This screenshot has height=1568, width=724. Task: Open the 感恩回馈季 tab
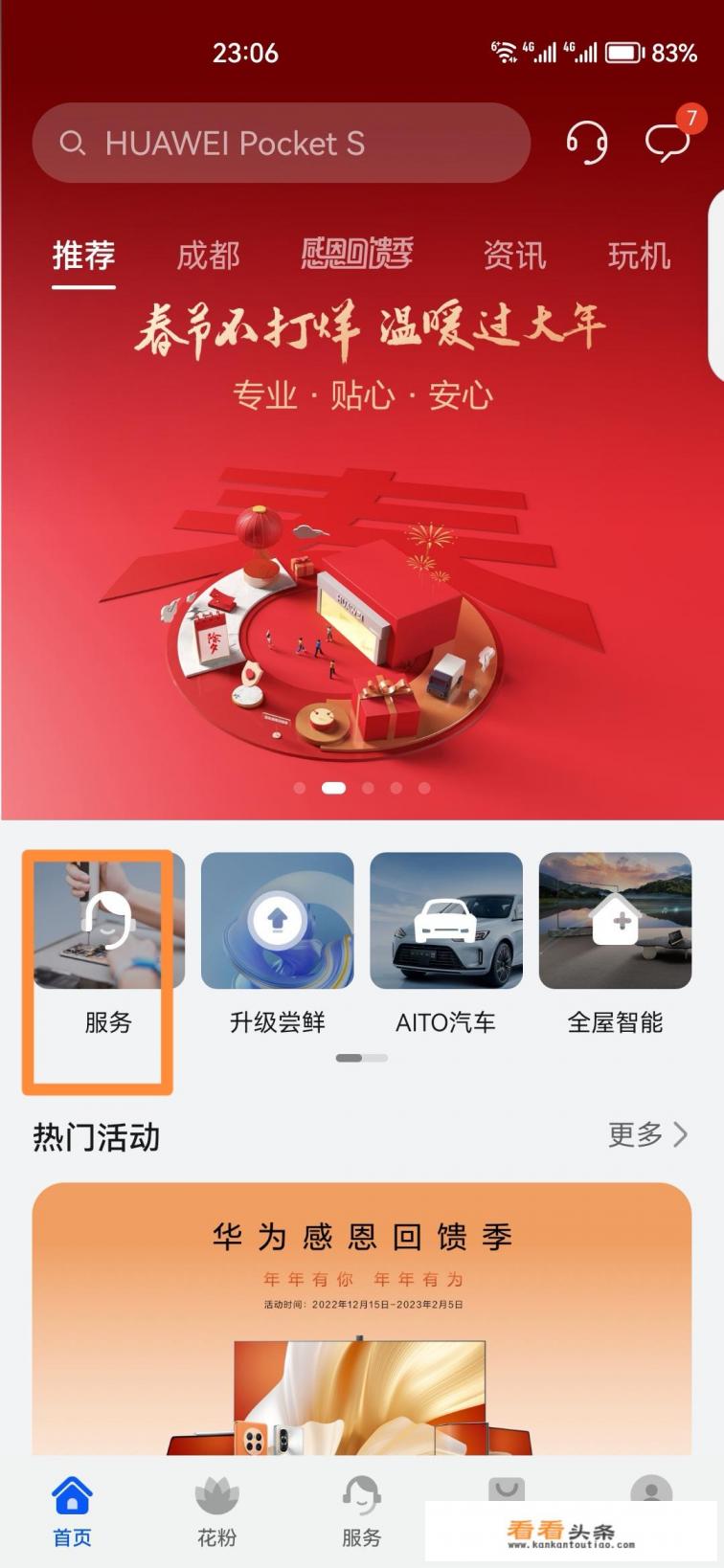pyautogui.click(x=356, y=255)
